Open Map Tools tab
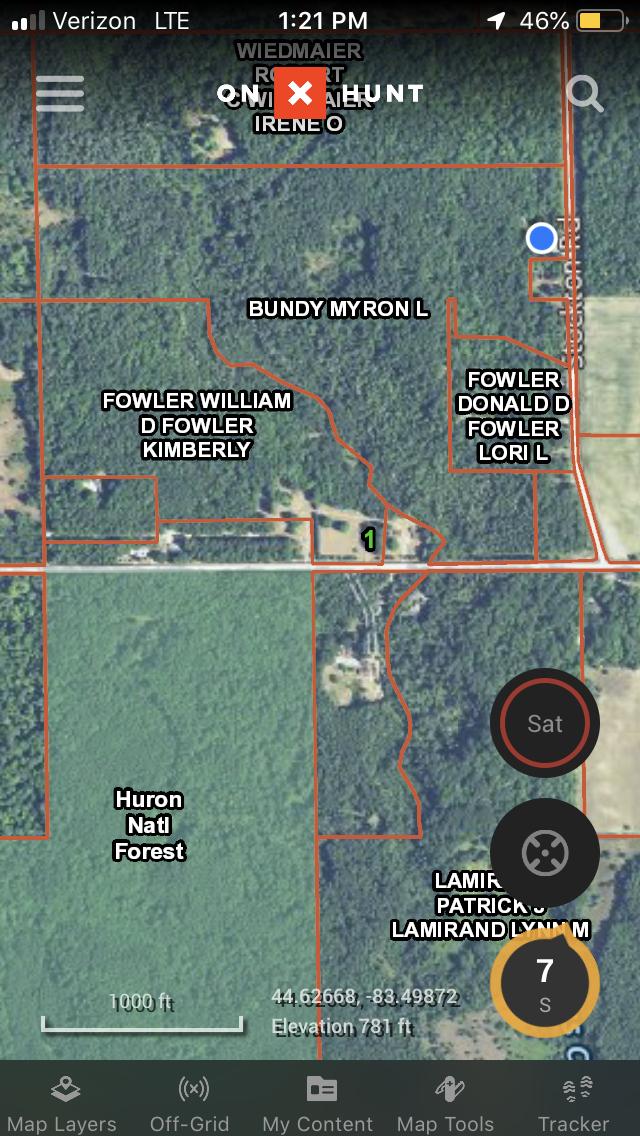The height and width of the screenshot is (1136, 640). tap(446, 1105)
